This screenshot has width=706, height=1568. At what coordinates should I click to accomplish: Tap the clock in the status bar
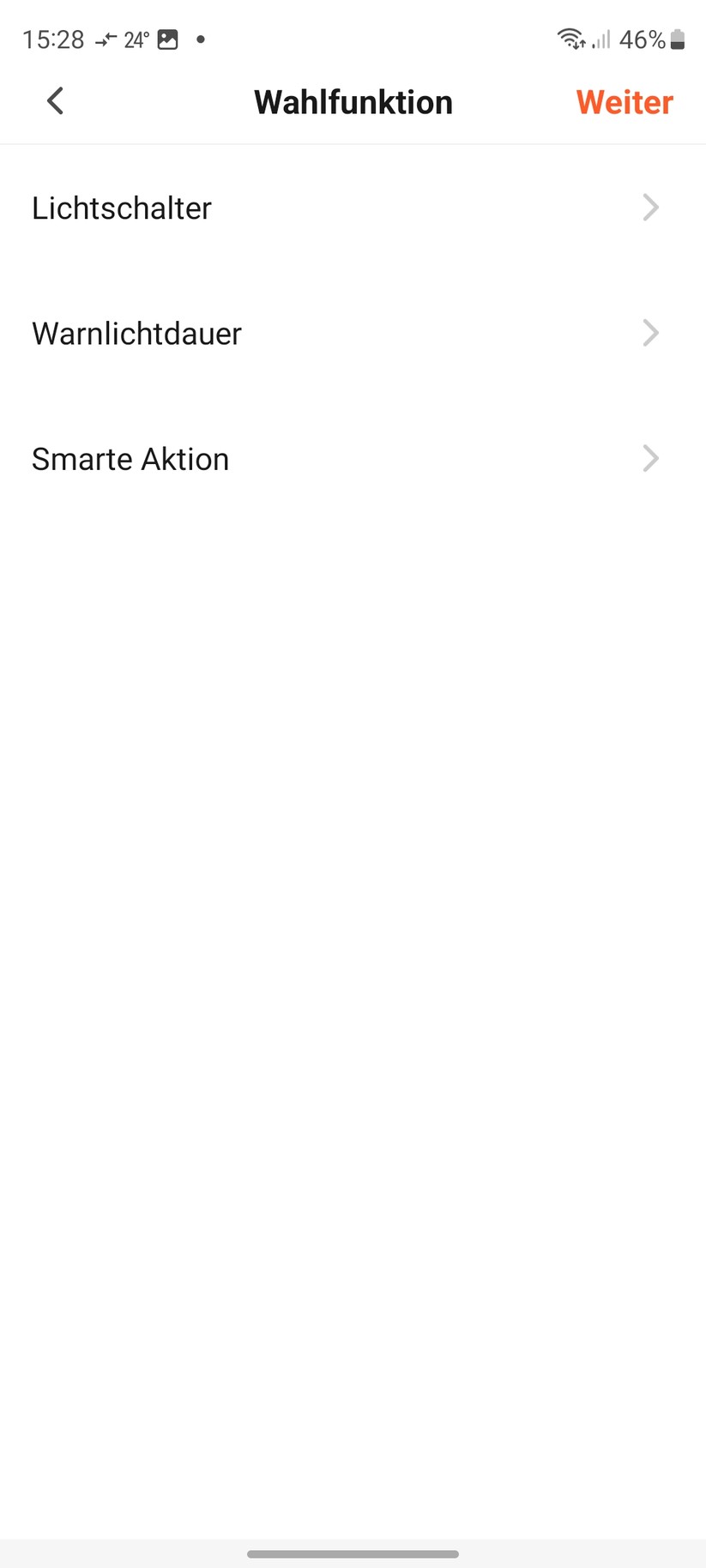(53, 39)
